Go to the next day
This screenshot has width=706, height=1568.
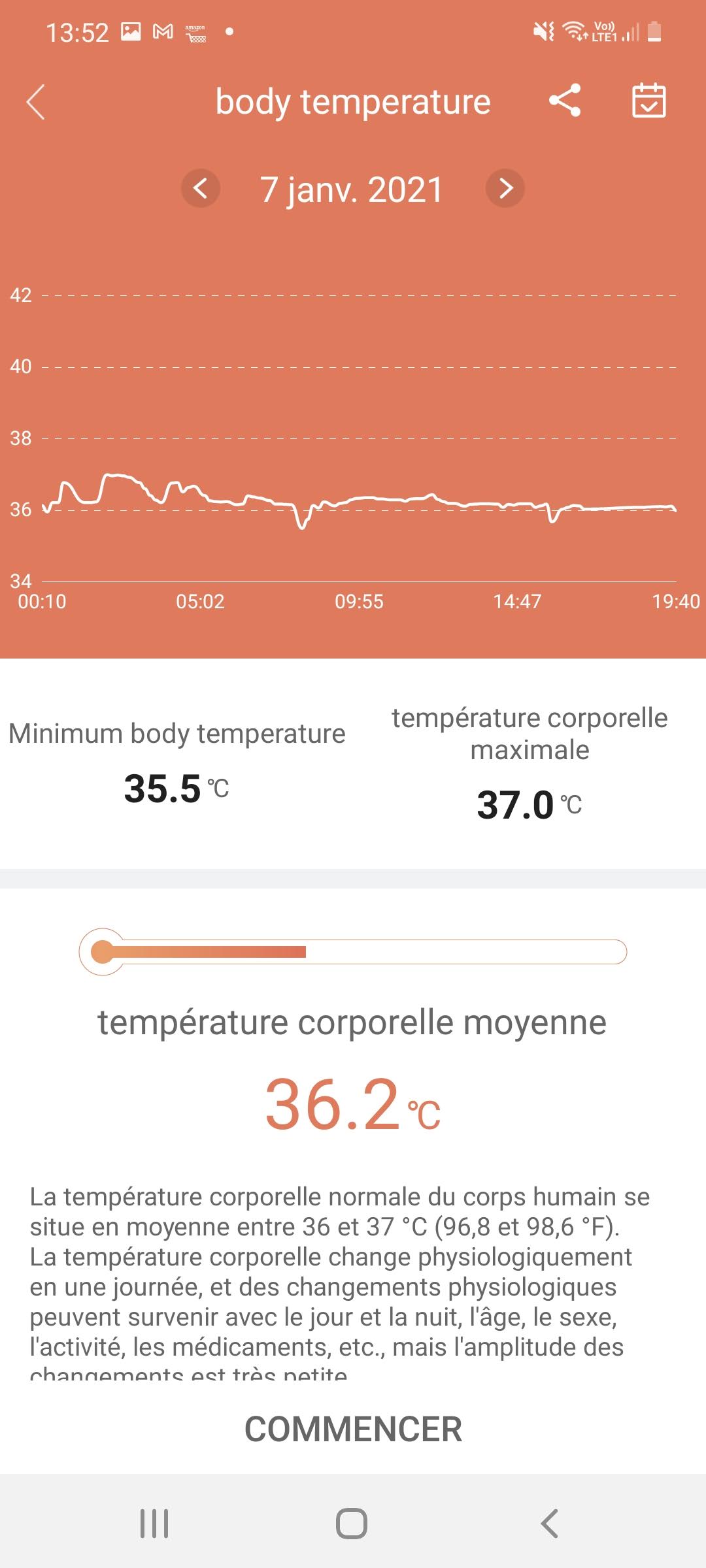tap(505, 189)
